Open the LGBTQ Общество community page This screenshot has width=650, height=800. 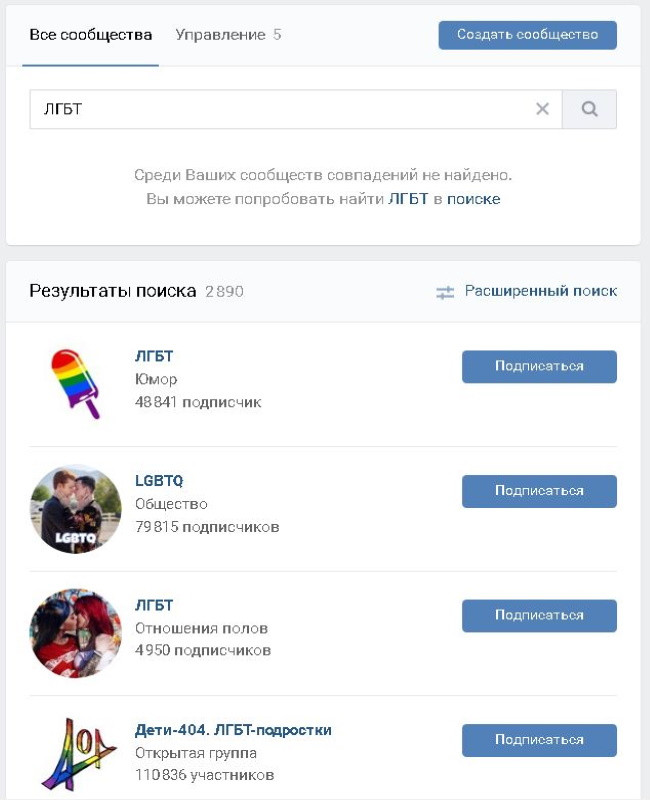coord(159,481)
